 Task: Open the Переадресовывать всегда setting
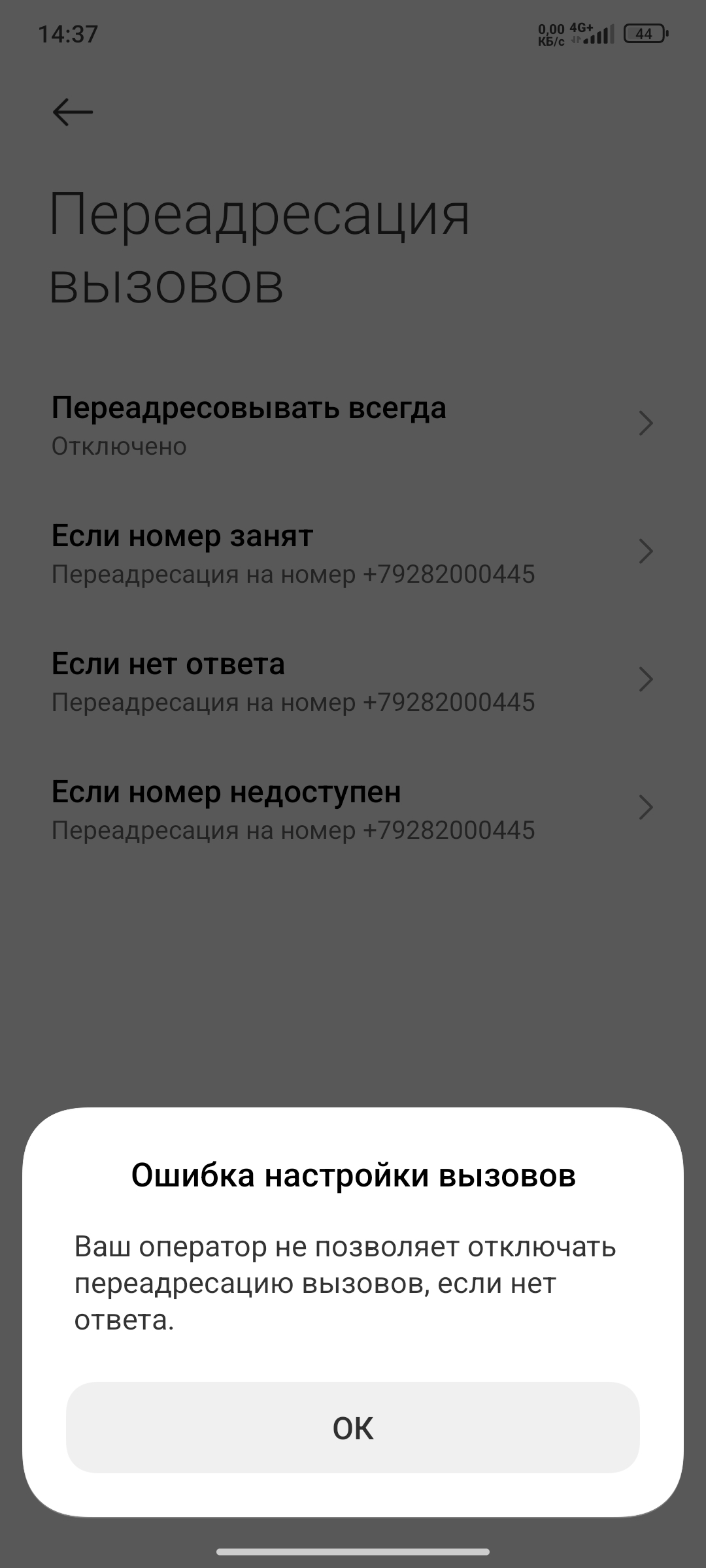(x=353, y=425)
